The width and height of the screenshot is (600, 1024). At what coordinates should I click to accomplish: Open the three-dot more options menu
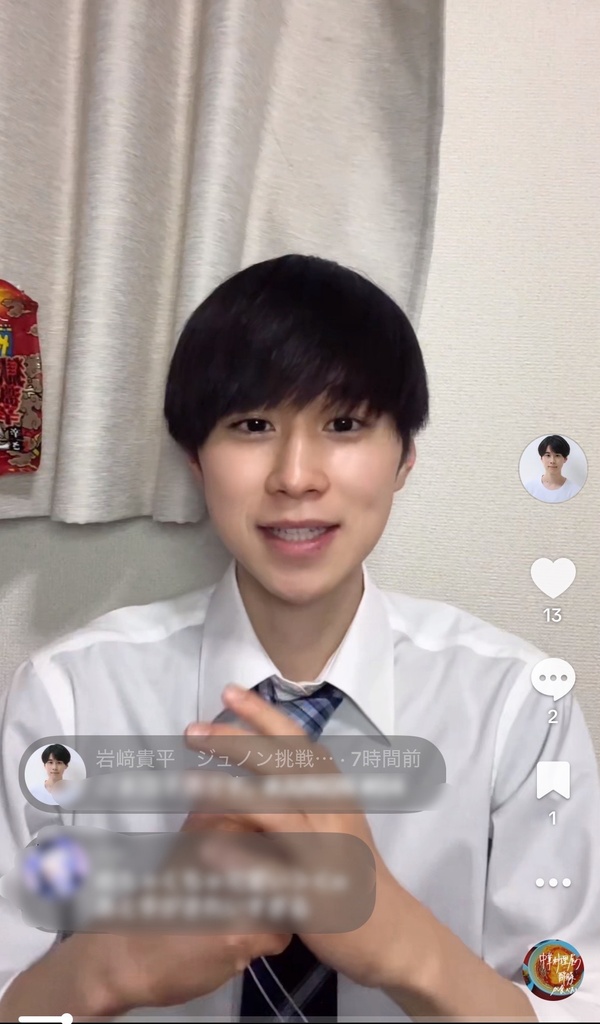[x=553, y=882]
